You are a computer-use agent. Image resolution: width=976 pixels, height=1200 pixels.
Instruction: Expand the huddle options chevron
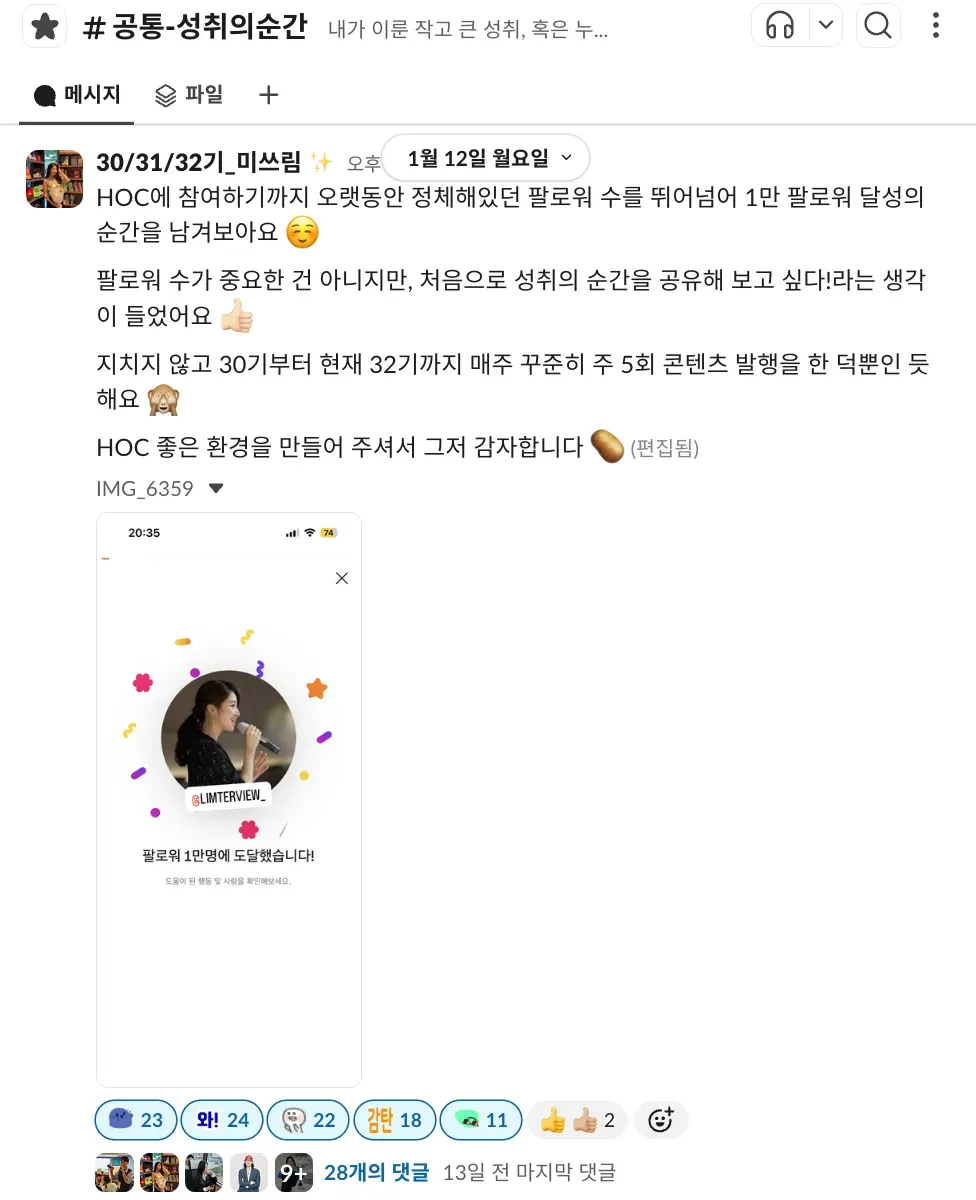coord(826,26)
